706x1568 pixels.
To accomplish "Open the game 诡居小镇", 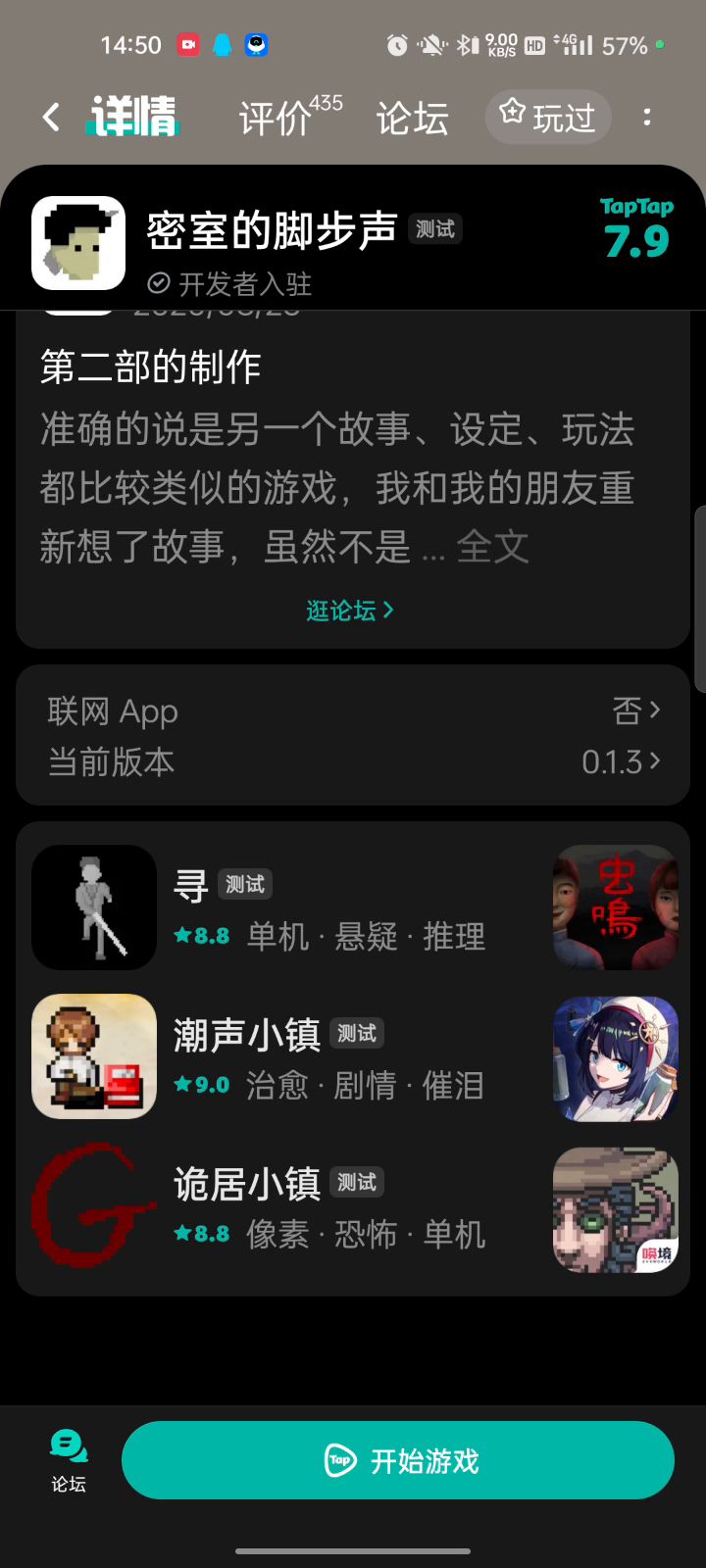I will point(284,1205).
